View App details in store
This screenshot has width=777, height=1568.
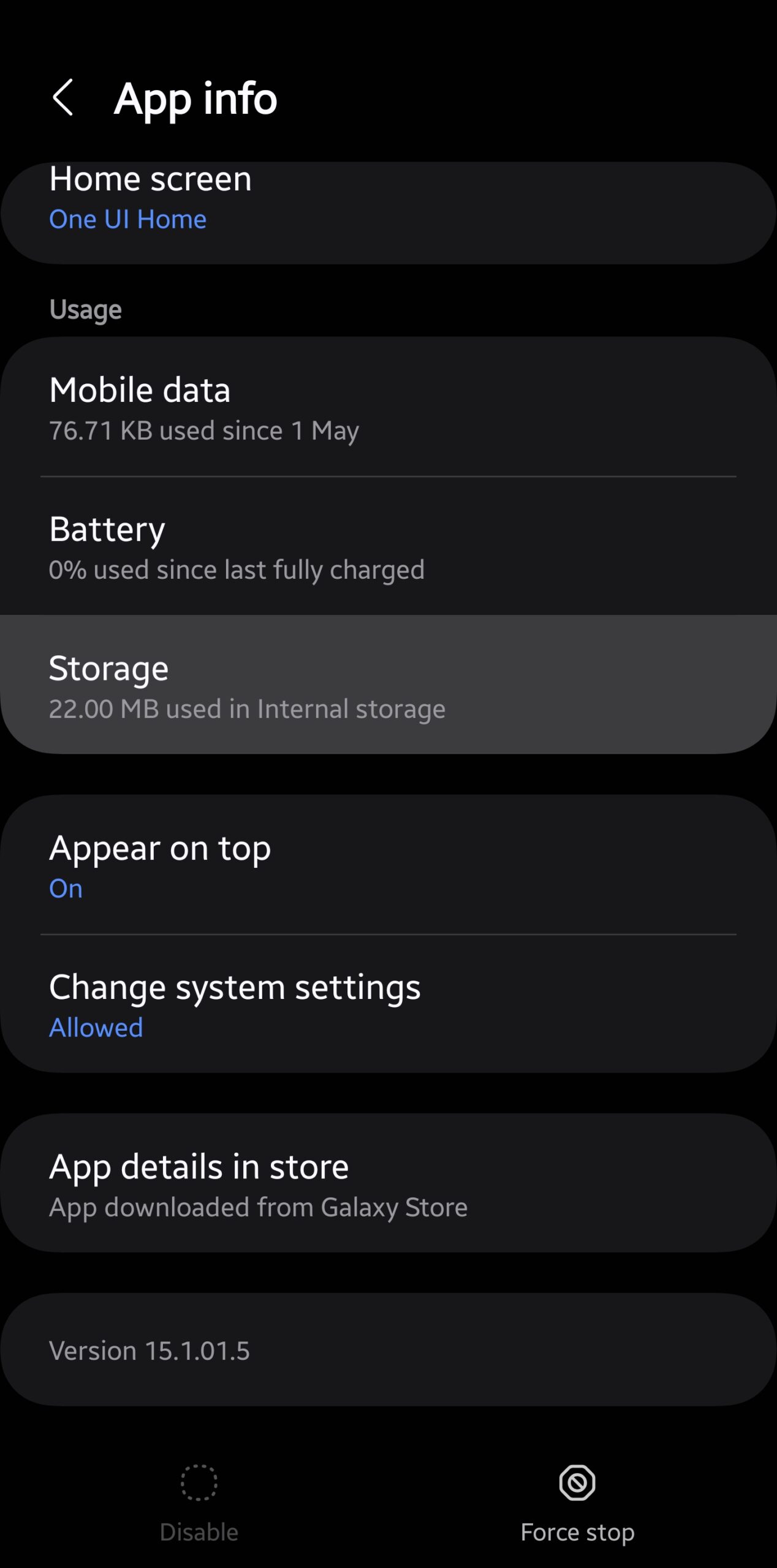tap(388, 1183)
